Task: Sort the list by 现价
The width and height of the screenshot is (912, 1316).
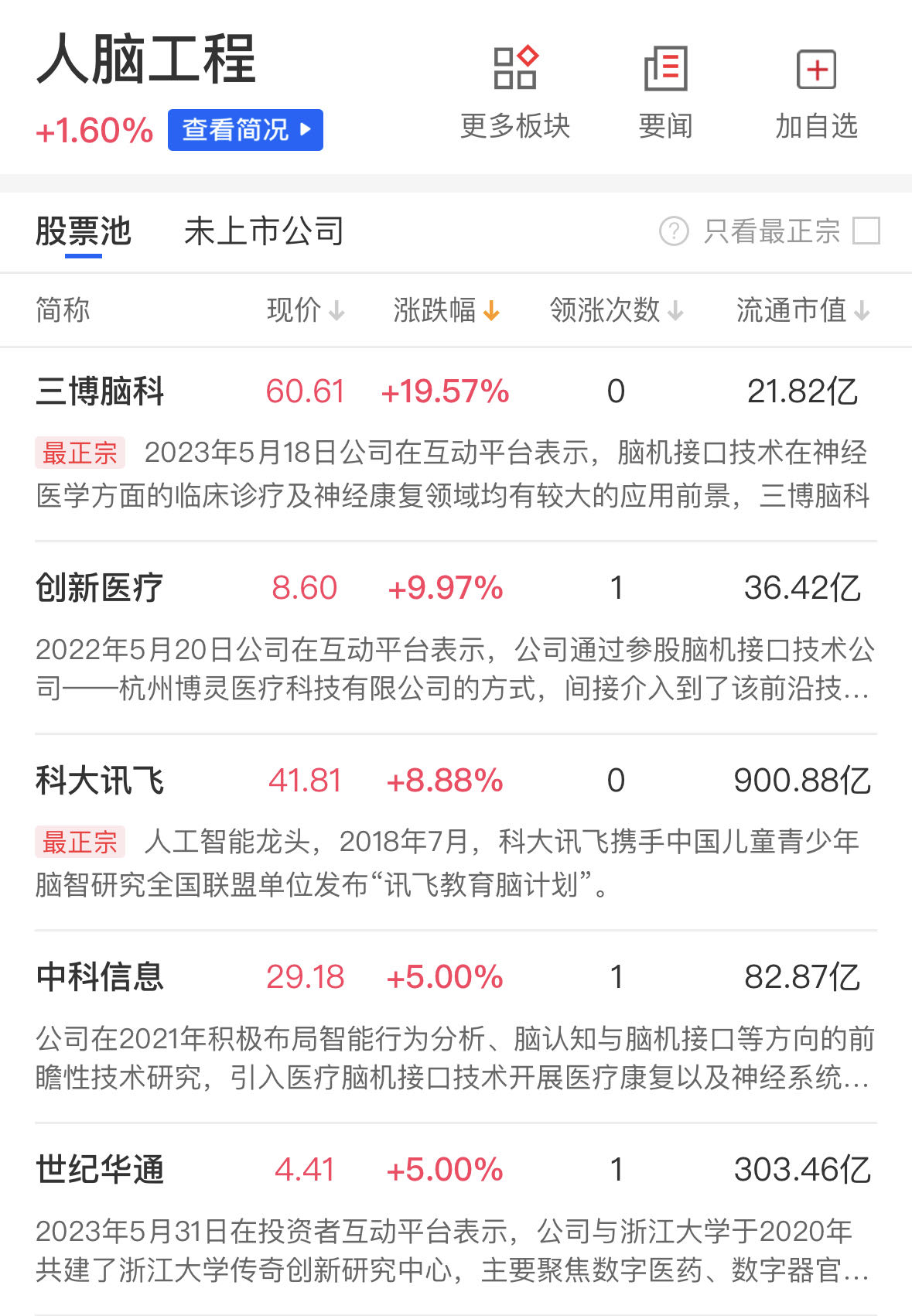Action: pos(305,310)
